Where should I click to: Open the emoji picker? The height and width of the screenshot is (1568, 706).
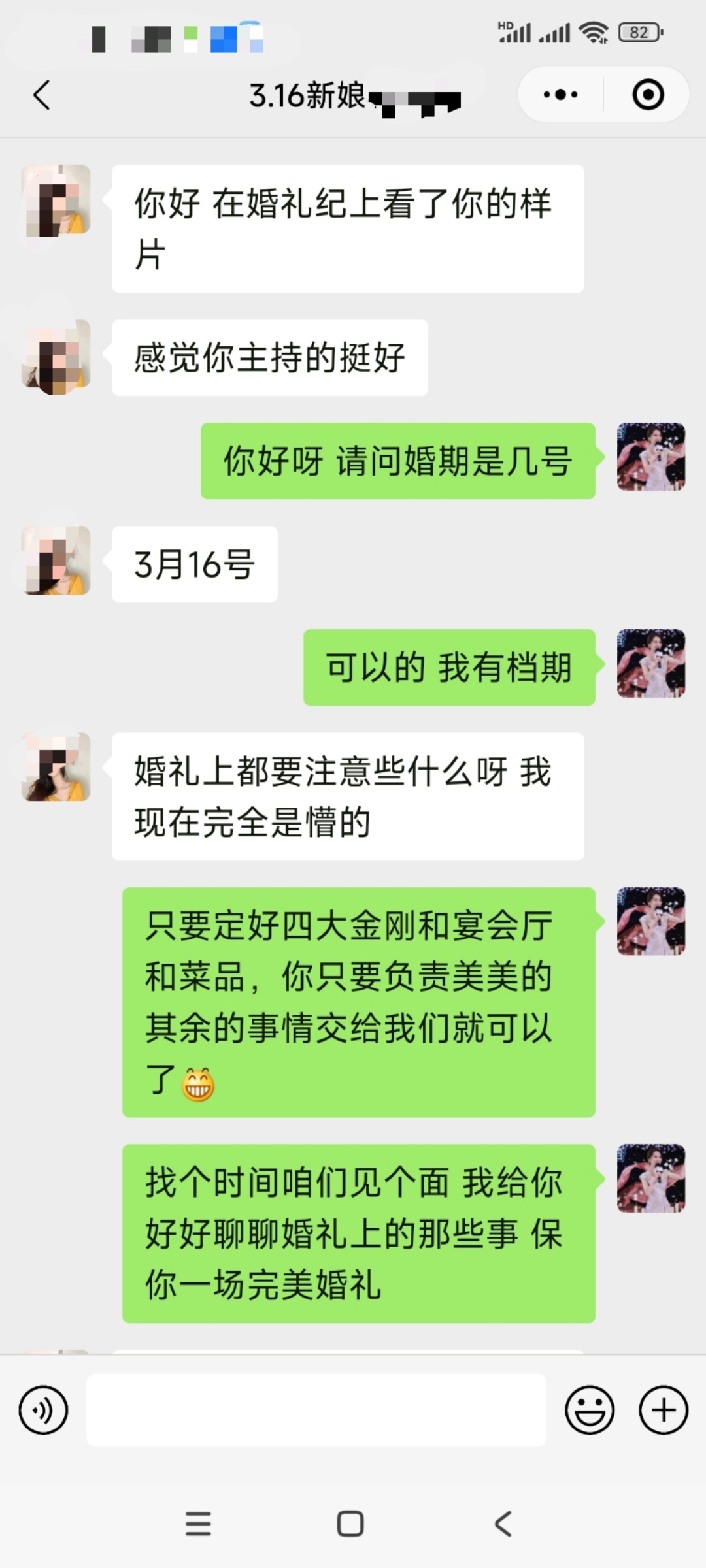(x=590, y=1410)
